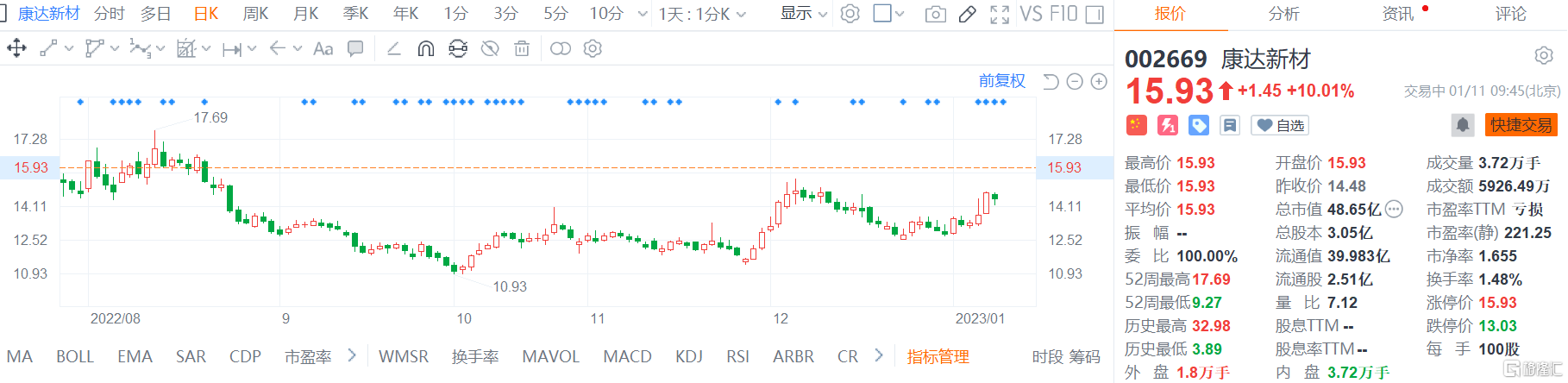Delete drawings with trash icon

522,48
